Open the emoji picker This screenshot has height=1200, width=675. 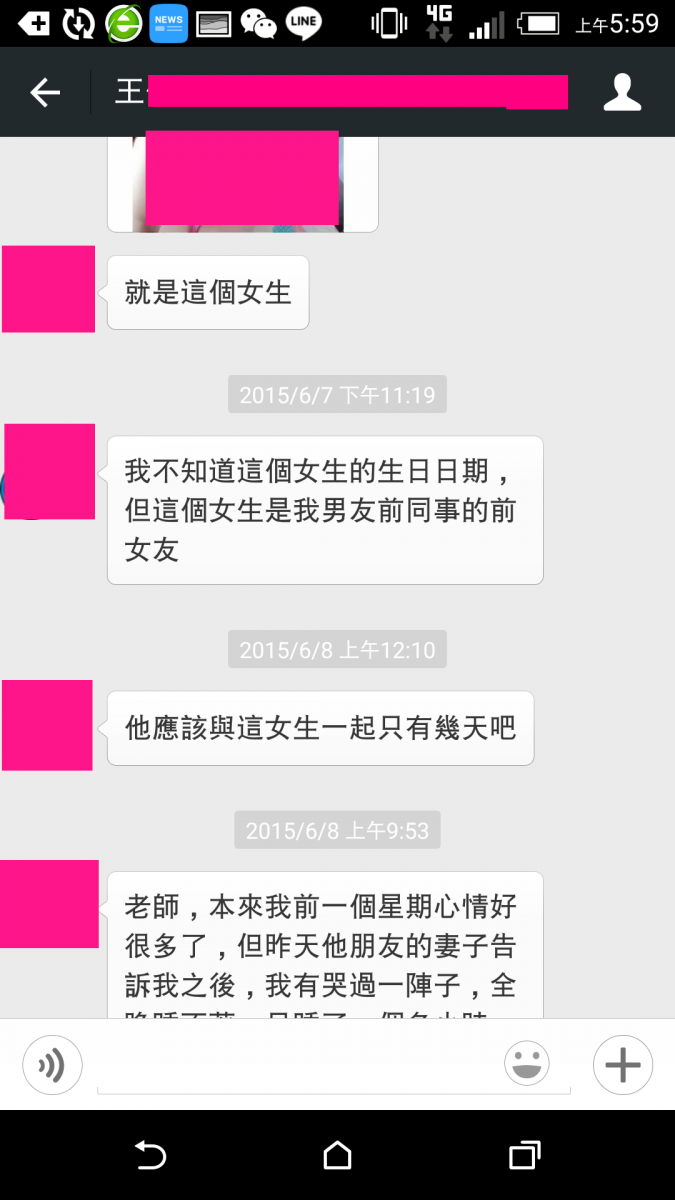coord(527,1064)
